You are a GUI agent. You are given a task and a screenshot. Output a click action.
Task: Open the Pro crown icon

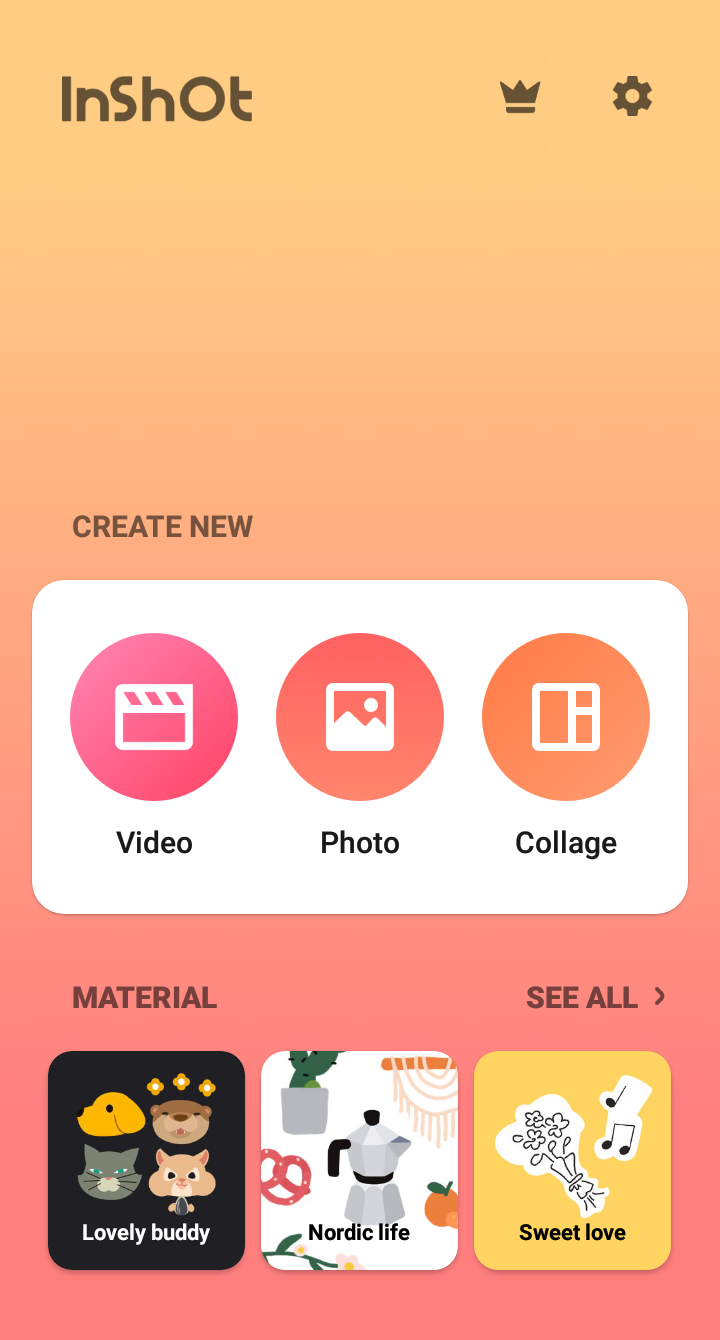520,97
